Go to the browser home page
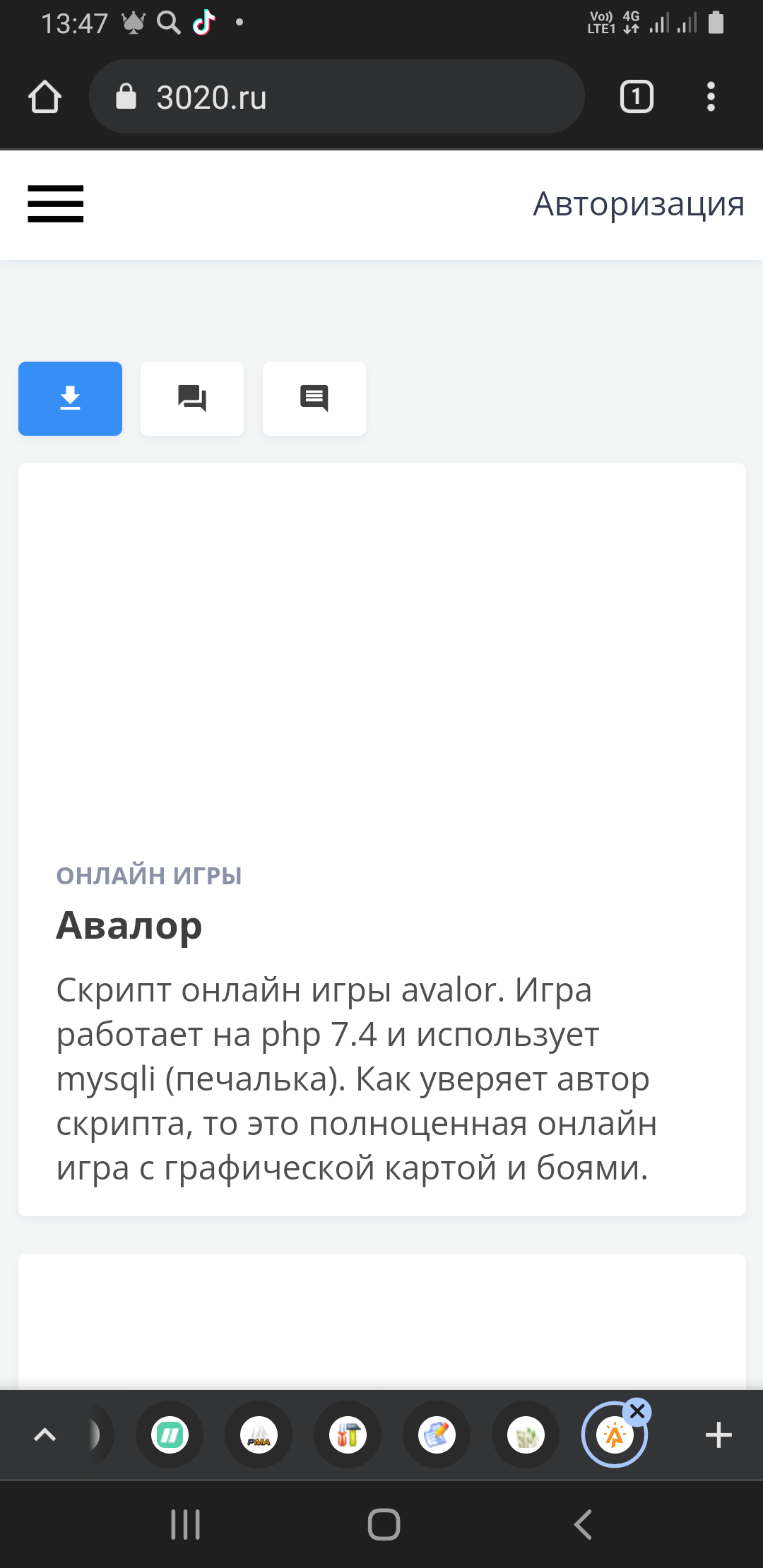The image size is (763, 1568). tap(45, 97)
